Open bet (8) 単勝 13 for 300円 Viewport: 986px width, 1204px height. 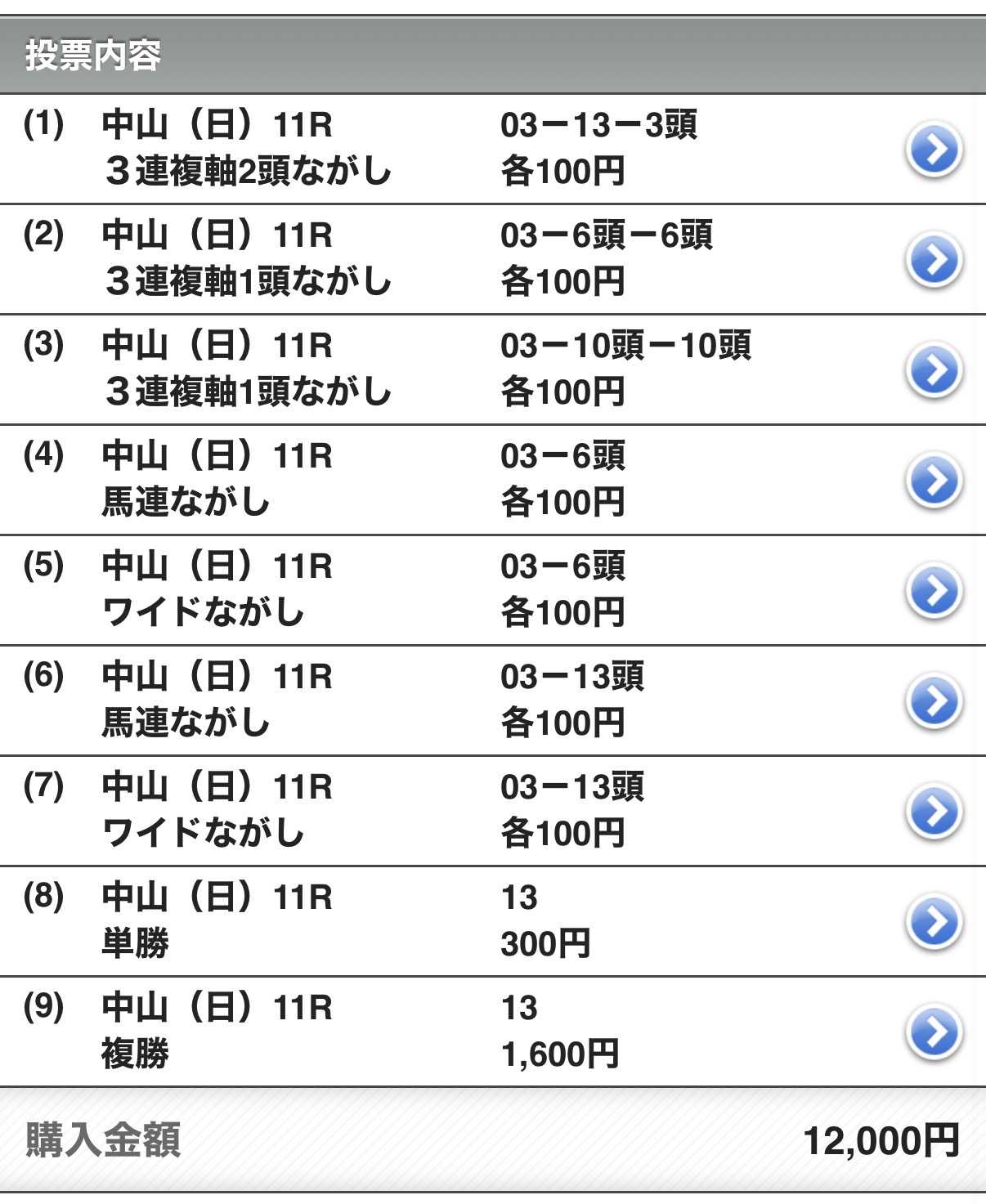[934, 923]
